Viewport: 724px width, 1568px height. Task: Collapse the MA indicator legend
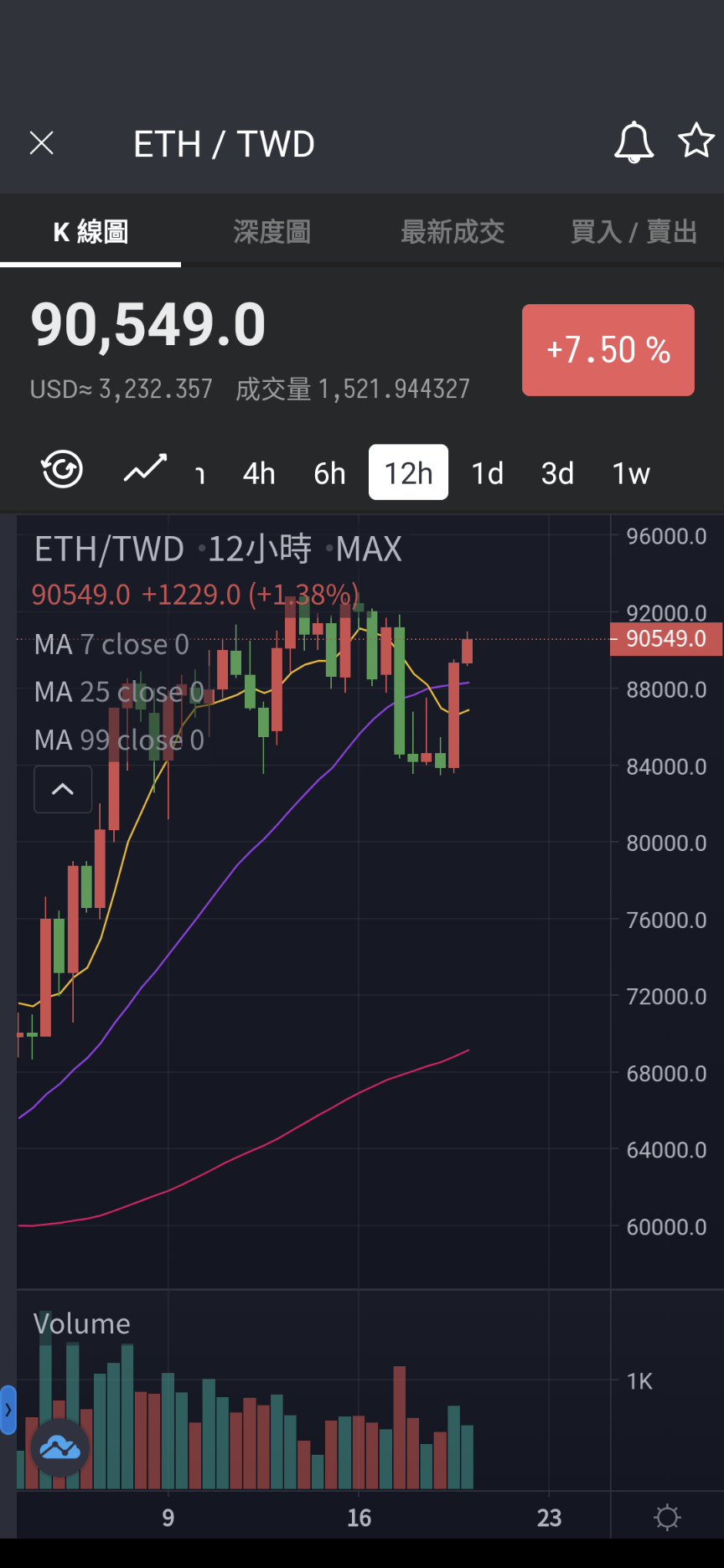[x=63, y=789]
